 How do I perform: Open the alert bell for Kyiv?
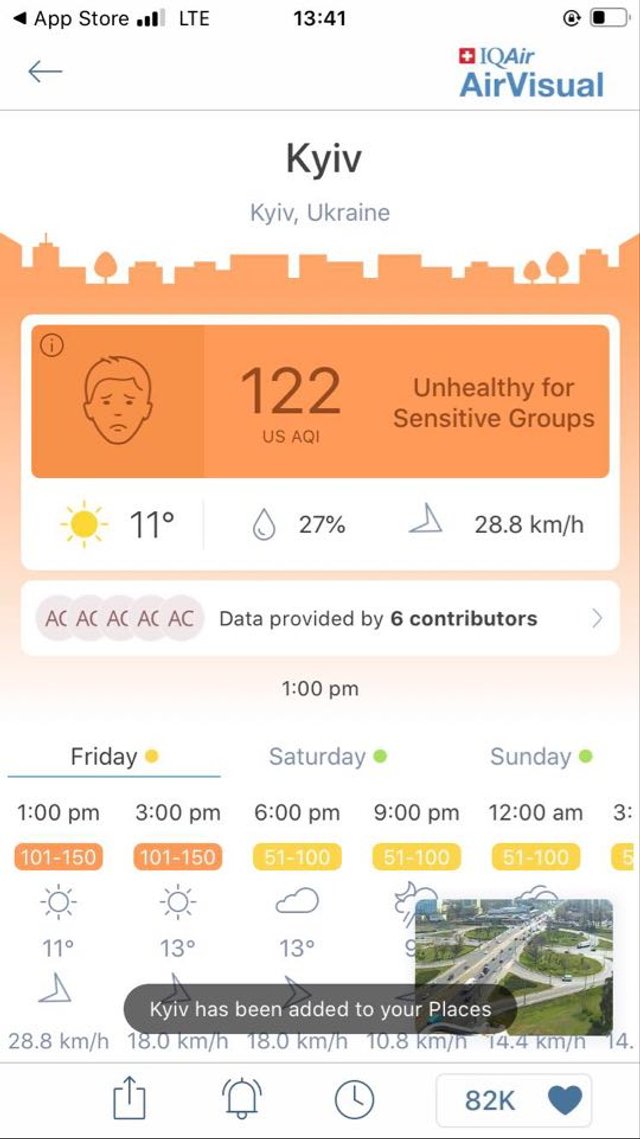[241, 1100]
